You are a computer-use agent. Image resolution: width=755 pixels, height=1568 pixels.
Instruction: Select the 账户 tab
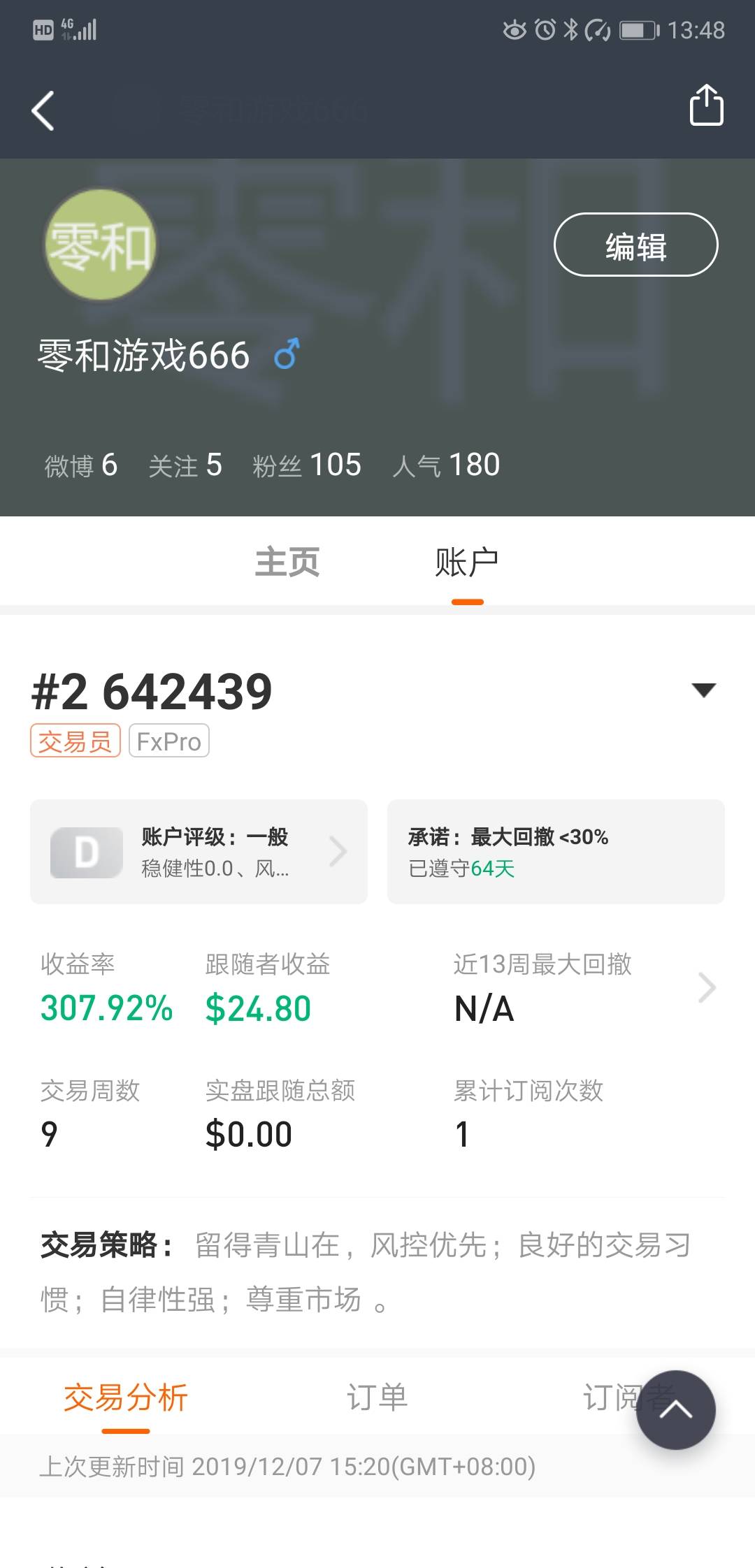tap(467, 562)
